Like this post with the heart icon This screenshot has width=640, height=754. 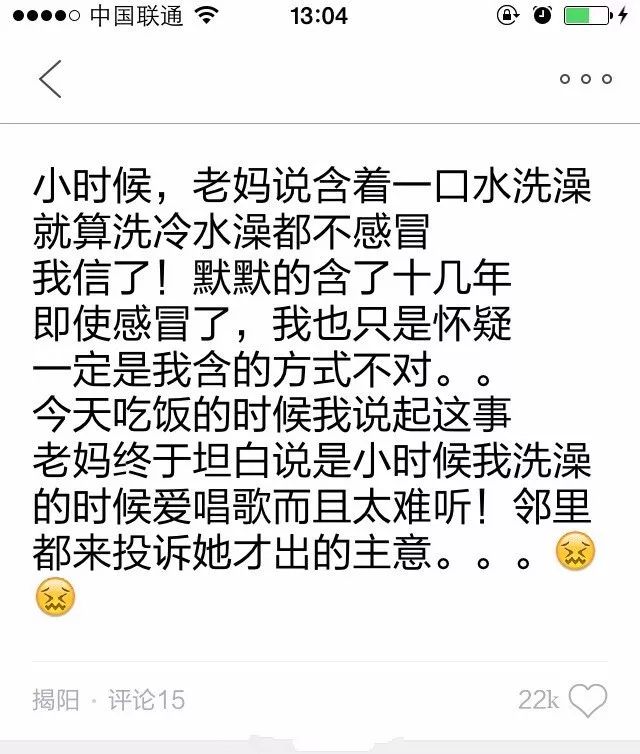589,699
